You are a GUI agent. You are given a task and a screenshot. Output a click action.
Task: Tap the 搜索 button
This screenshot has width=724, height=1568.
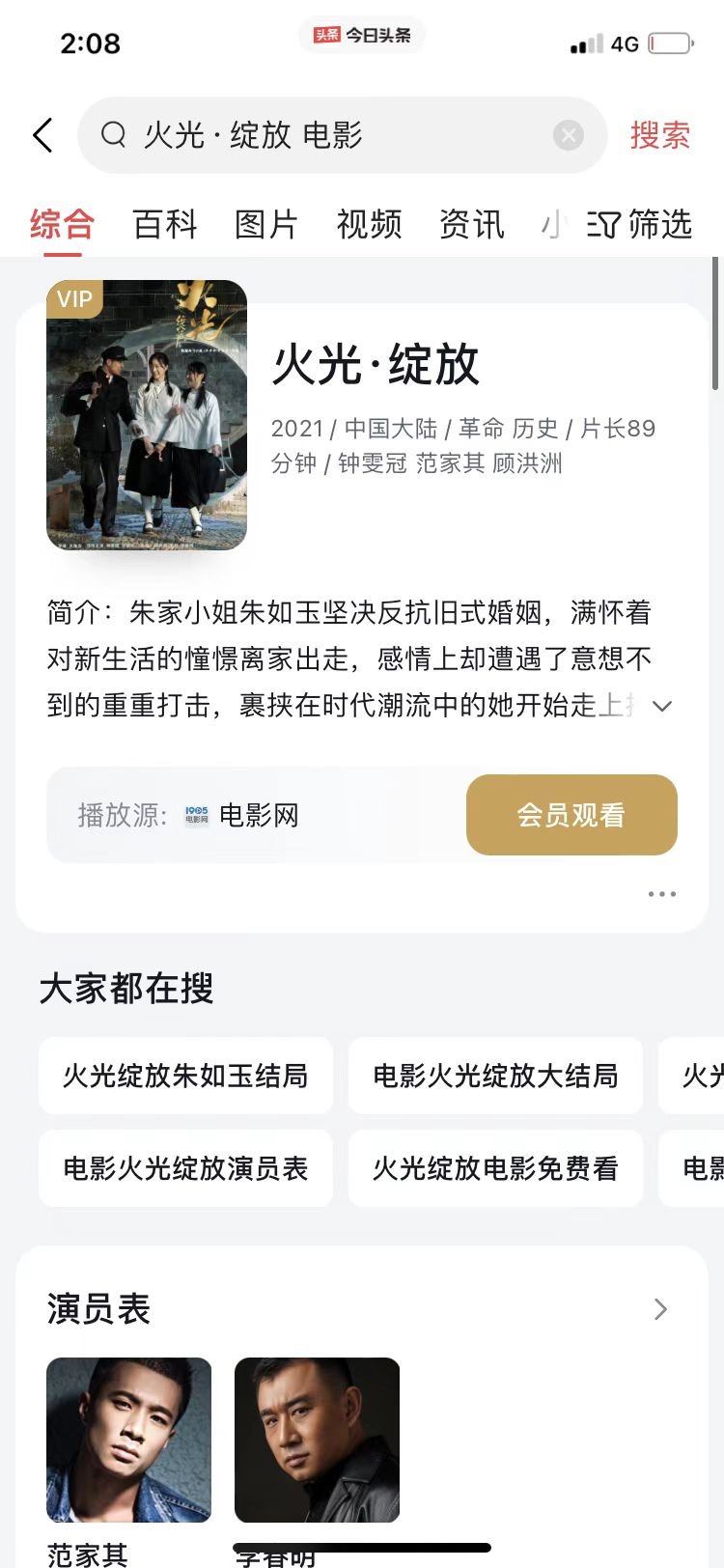pos(660,134)
